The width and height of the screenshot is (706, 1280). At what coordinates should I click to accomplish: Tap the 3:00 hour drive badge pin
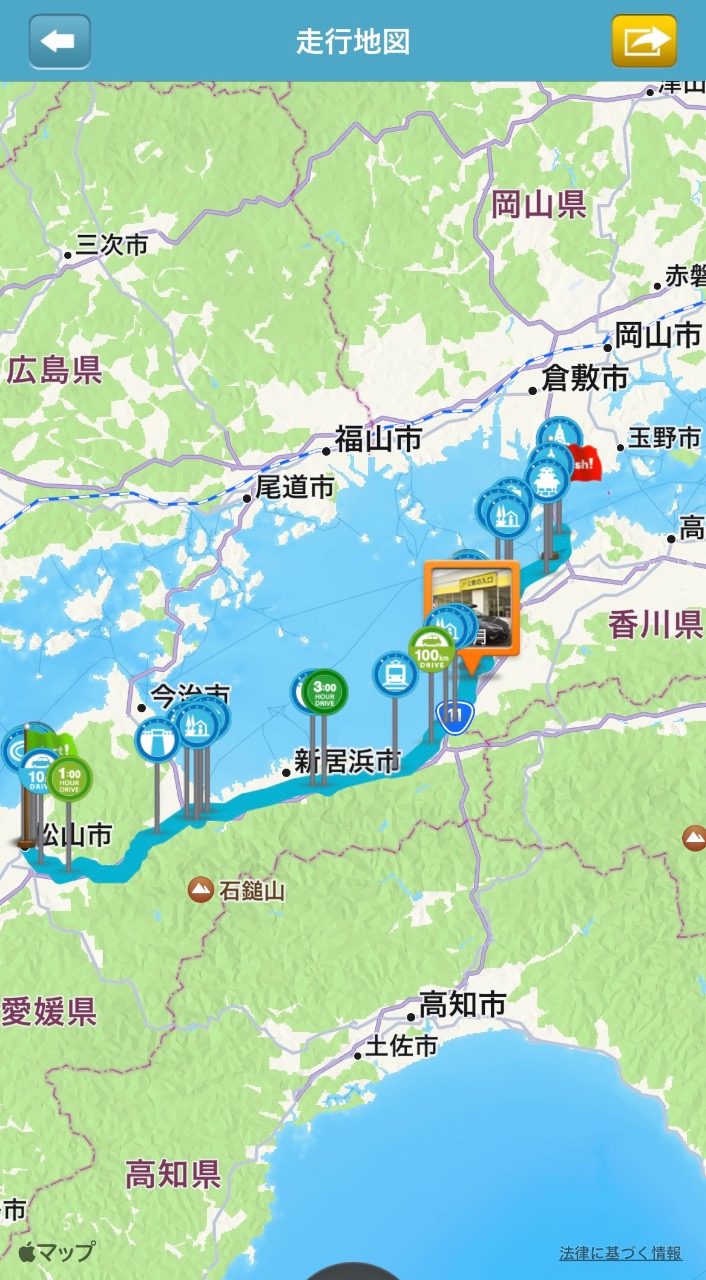tap(325, 691)
